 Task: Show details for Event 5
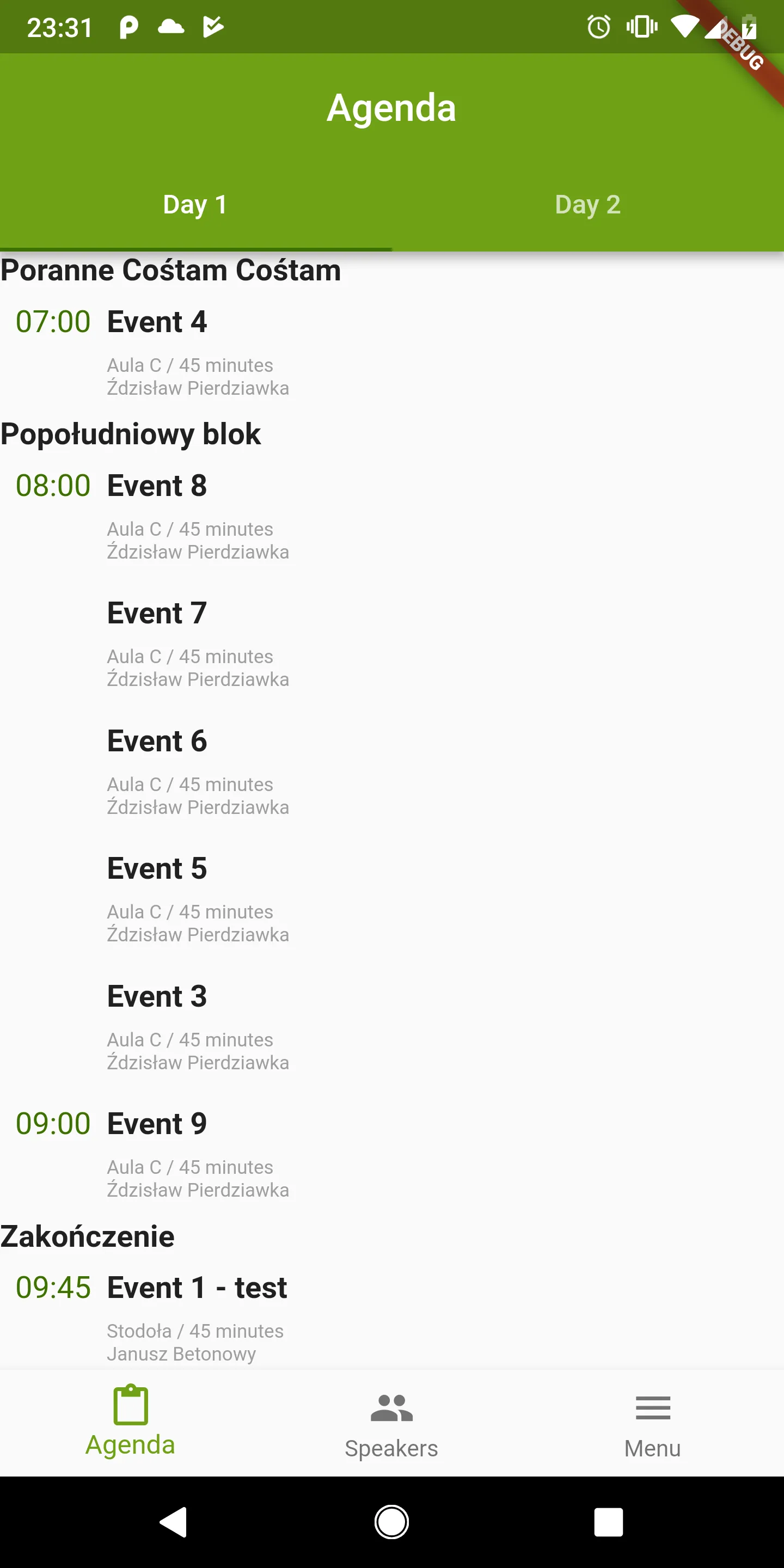tap(156, 868)
